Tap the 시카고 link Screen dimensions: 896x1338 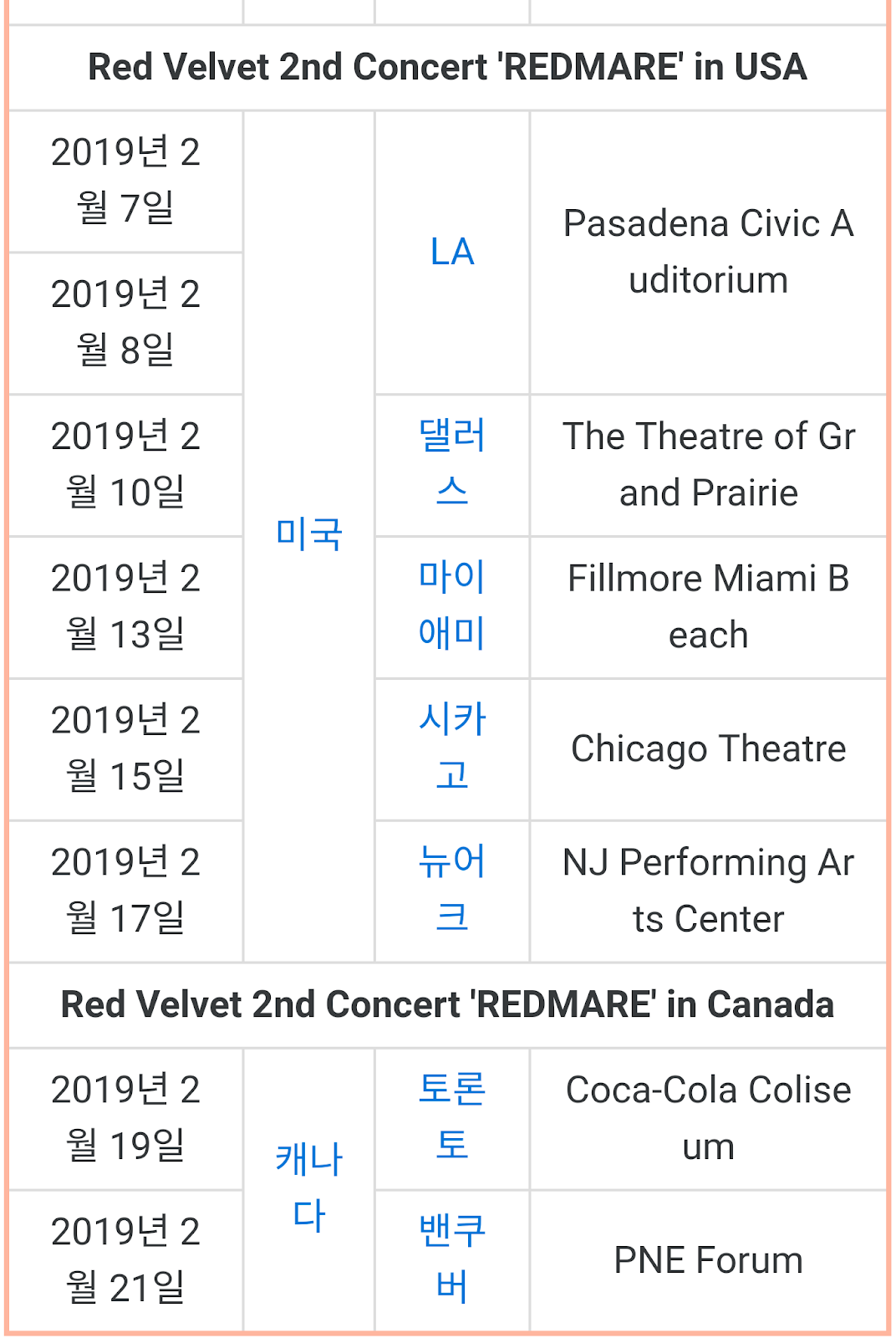coord(452,720)
